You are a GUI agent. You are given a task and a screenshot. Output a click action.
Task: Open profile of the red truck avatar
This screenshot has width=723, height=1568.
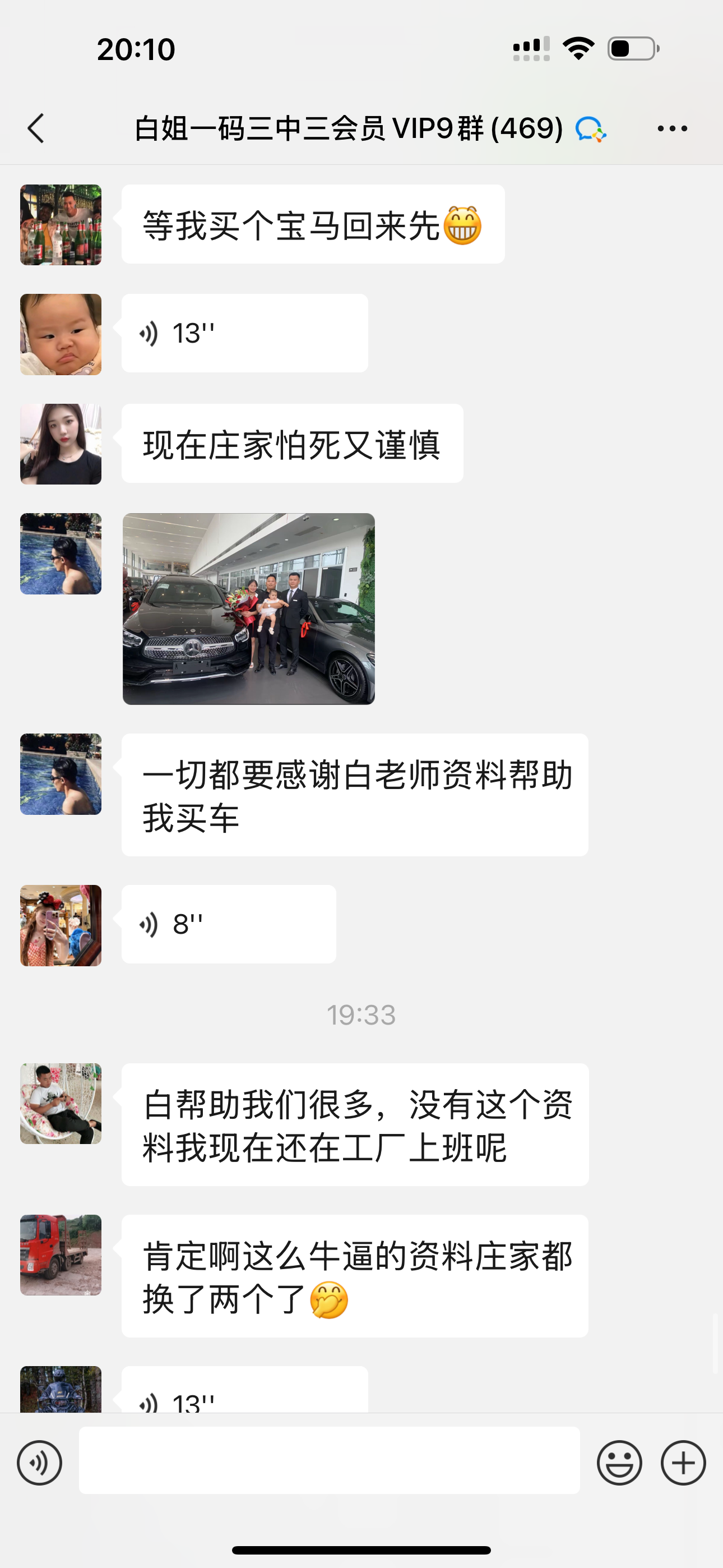[x=61, y=1255]
